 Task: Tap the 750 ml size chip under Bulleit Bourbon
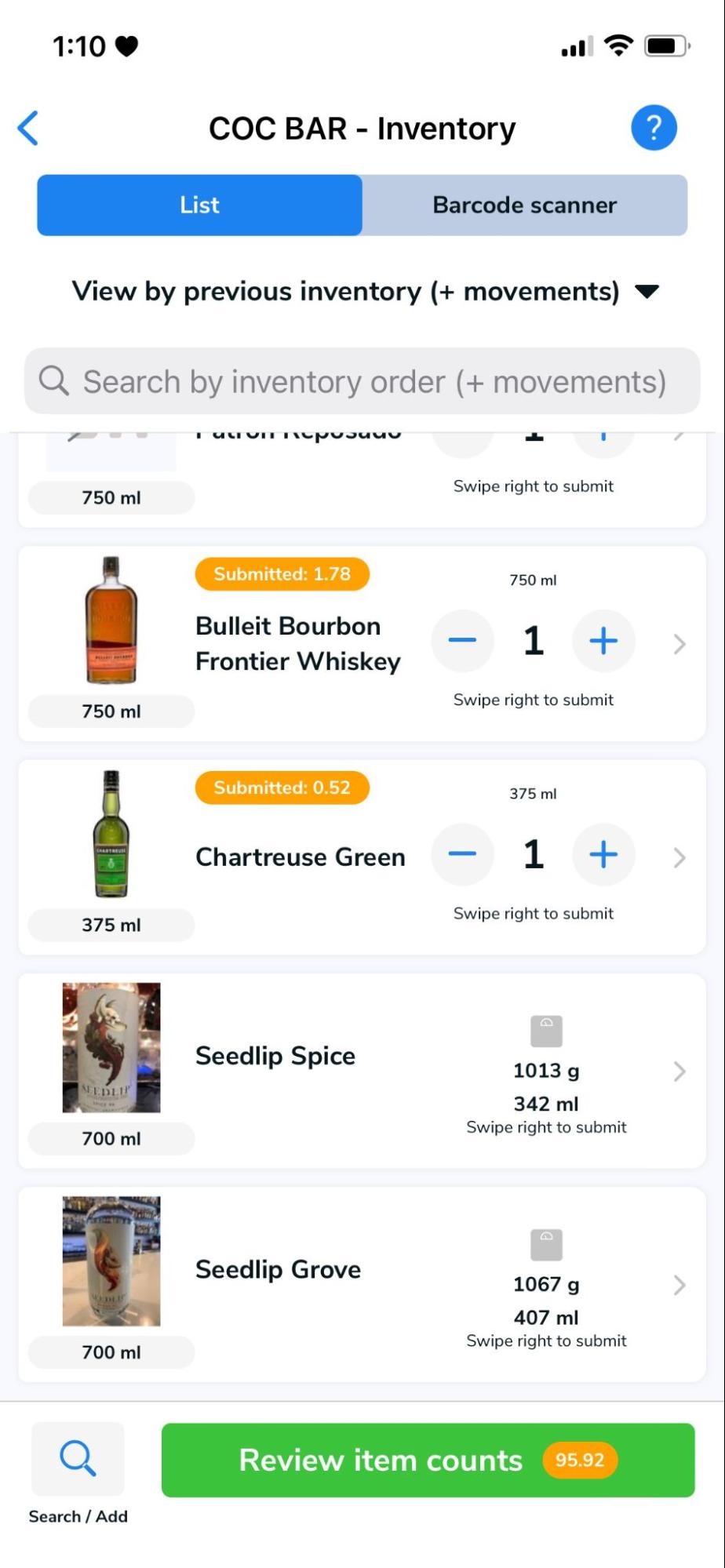110,711
